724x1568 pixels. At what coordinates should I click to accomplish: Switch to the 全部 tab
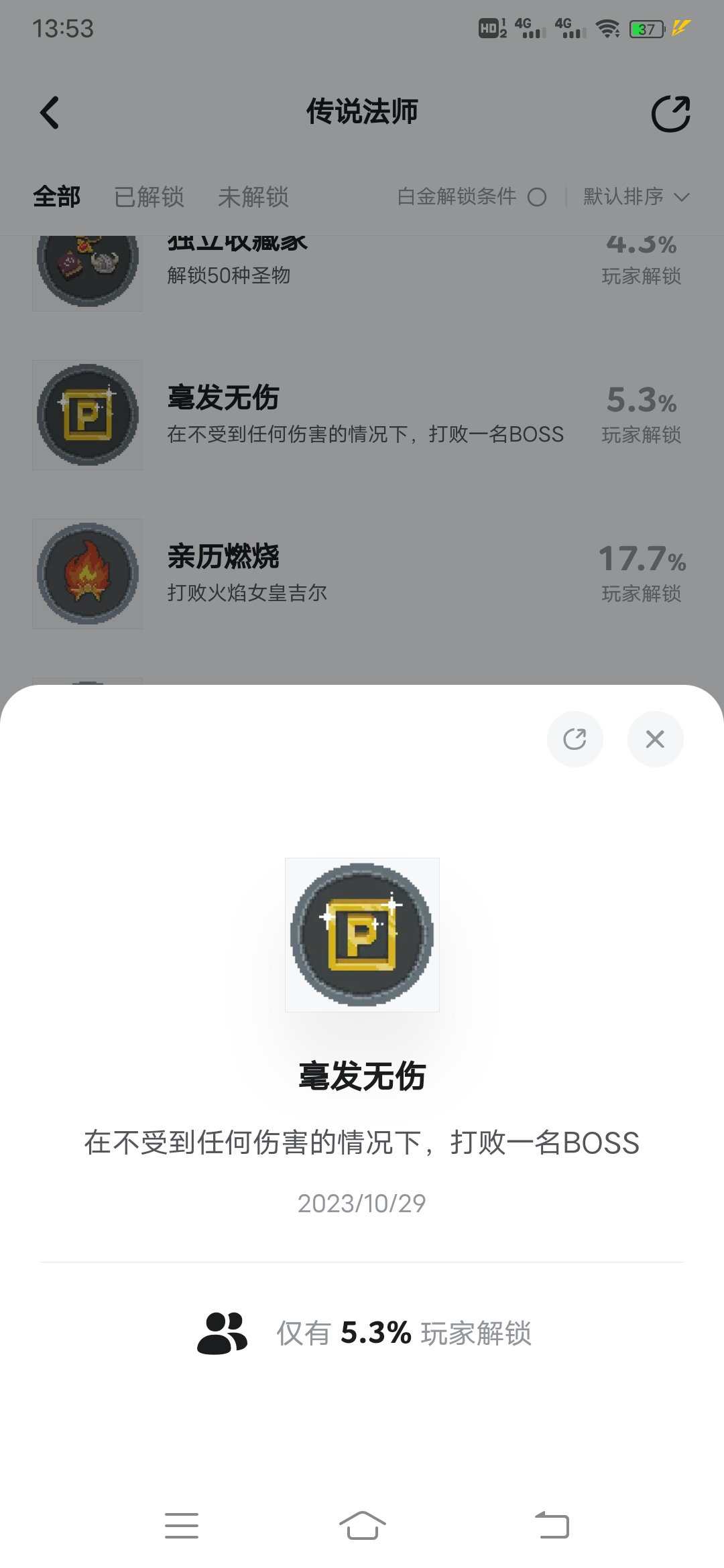coord(57,197)
